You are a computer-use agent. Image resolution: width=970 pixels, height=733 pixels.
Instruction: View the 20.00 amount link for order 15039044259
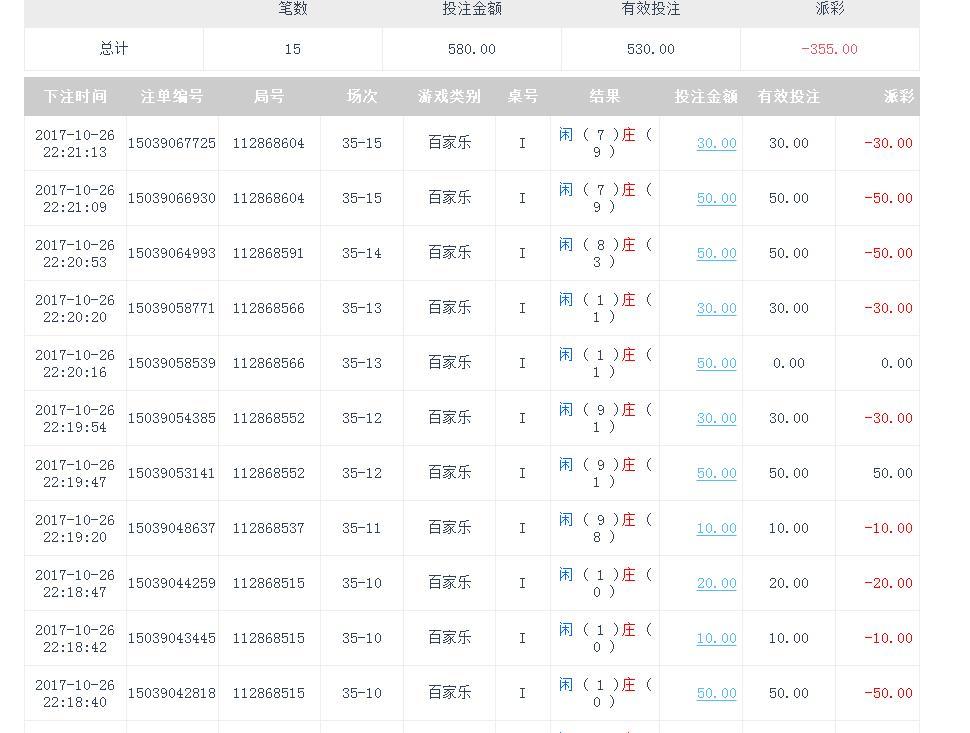point(716,583)
